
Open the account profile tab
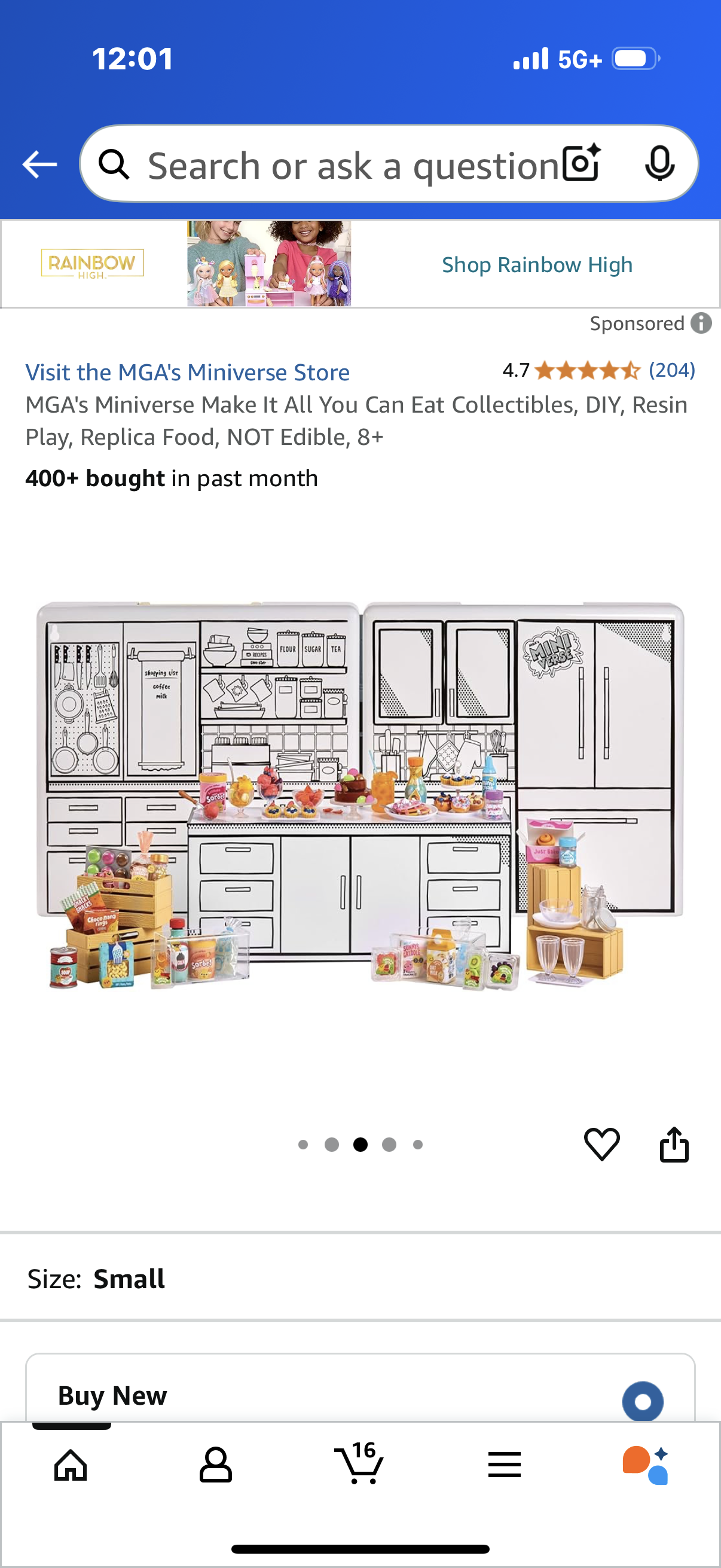click(215, 1465)
